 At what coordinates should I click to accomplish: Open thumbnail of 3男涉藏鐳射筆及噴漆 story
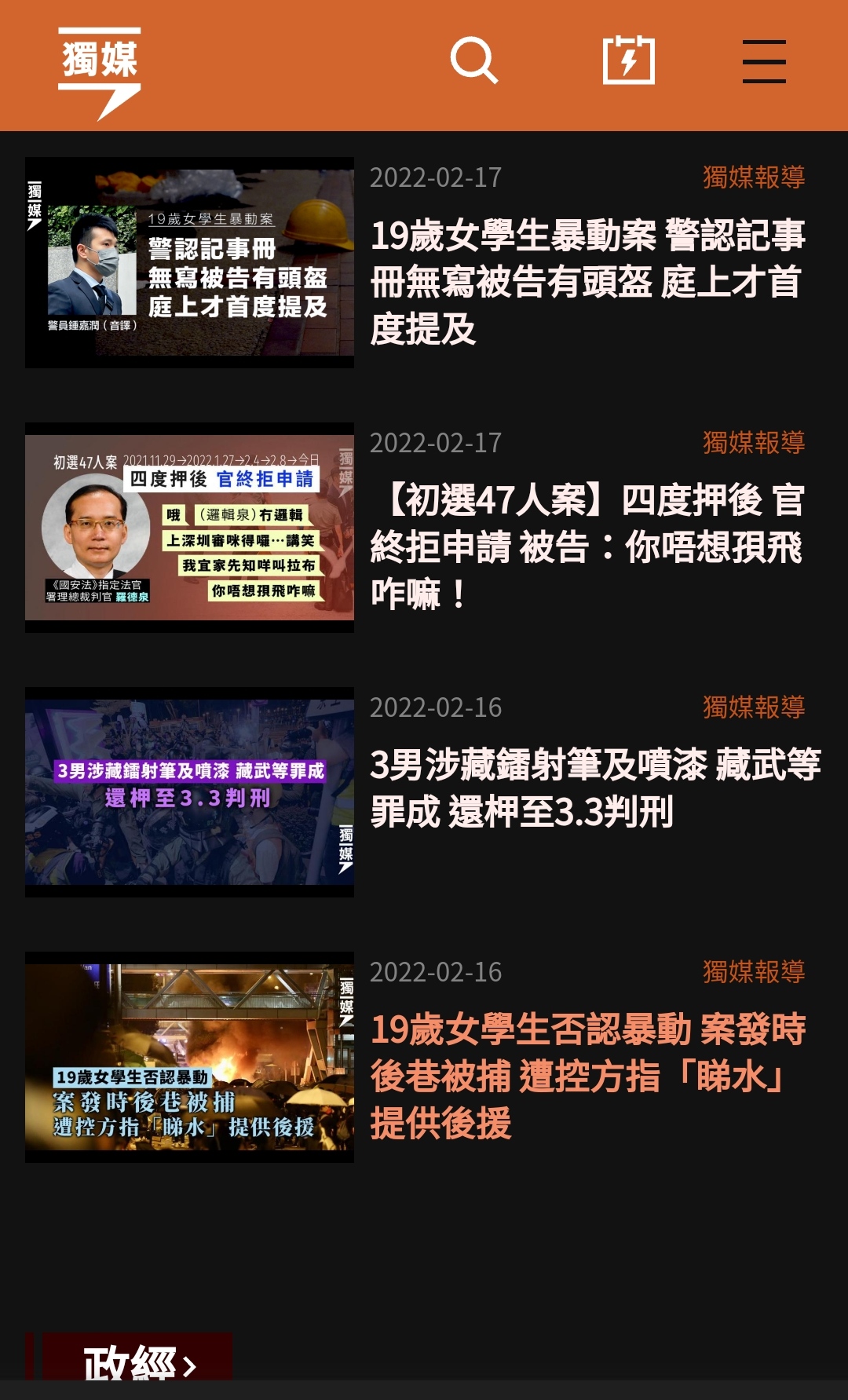click(189, 792)
